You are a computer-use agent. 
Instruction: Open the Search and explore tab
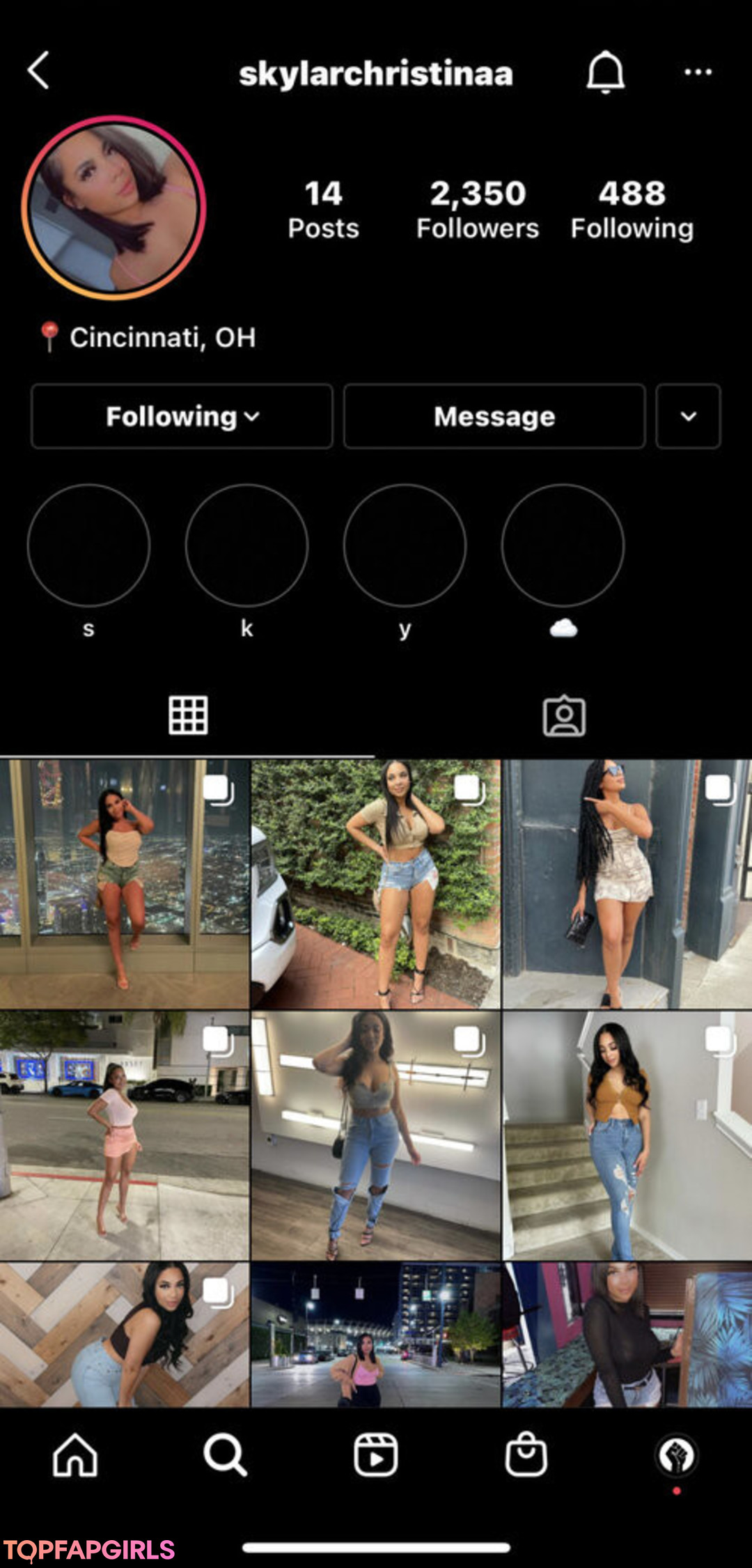click(225, 1455)
